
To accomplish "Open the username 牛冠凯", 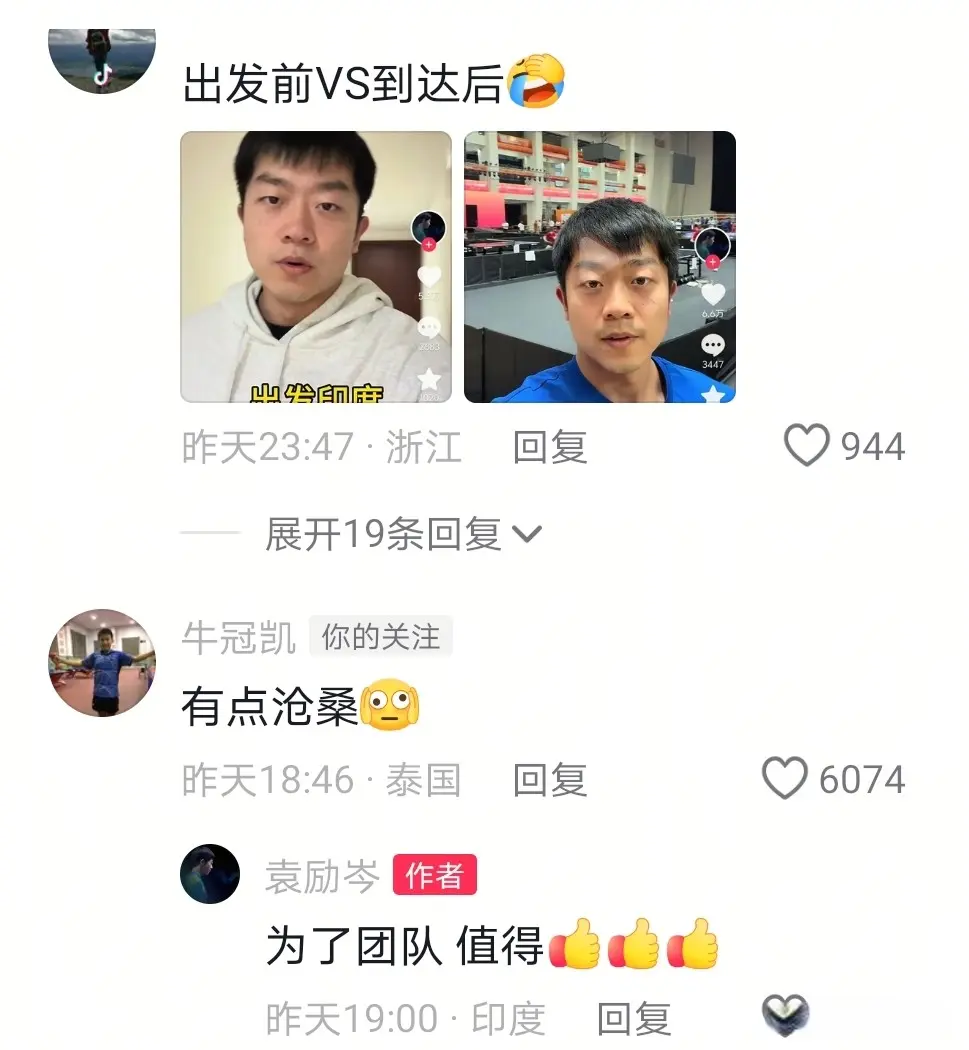I will (x=238, y=638).
